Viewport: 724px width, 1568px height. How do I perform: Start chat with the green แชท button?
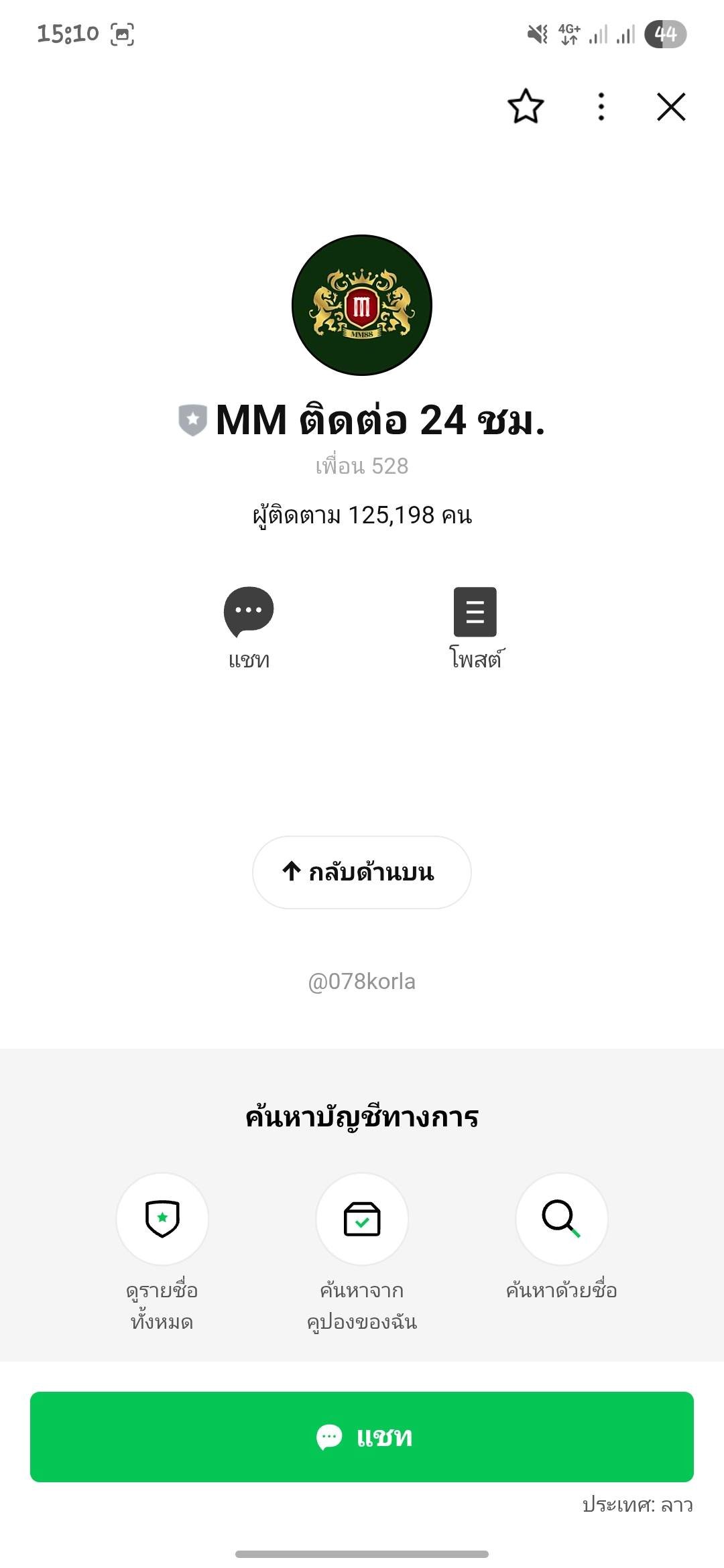(x=362, y=1437)
